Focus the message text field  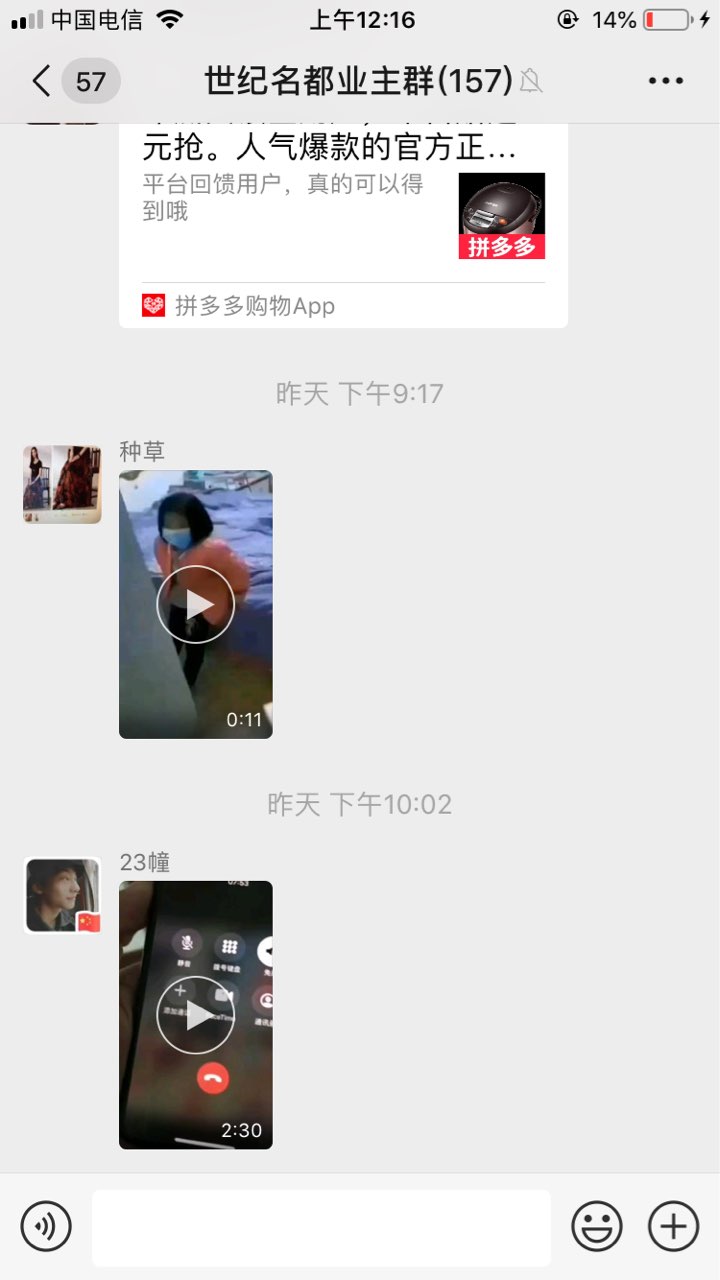tap(321, 1228)
